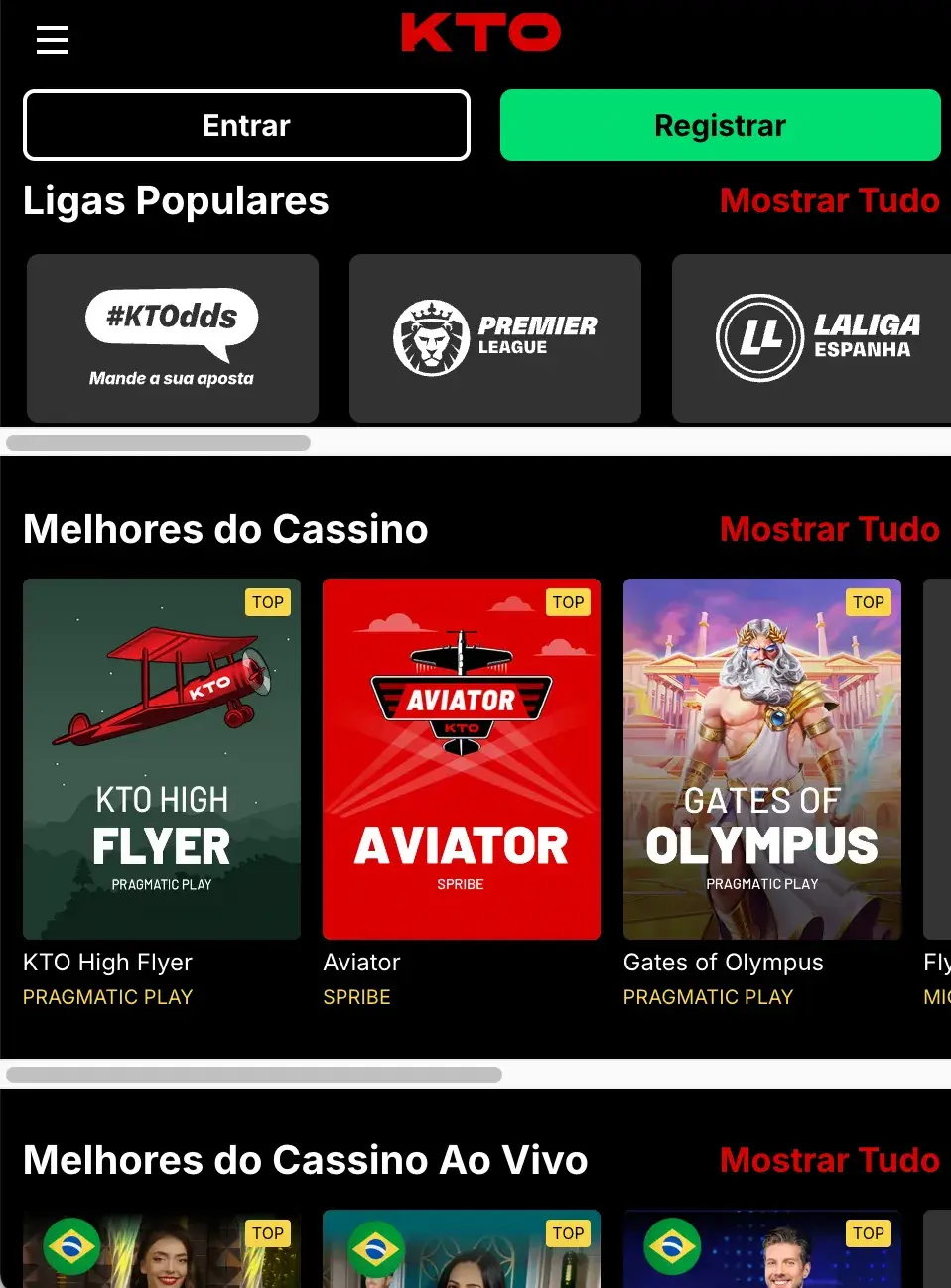This screenshot has height=1288, width=951.
Task: Open the Premier League card
Action: click(495, 337)
